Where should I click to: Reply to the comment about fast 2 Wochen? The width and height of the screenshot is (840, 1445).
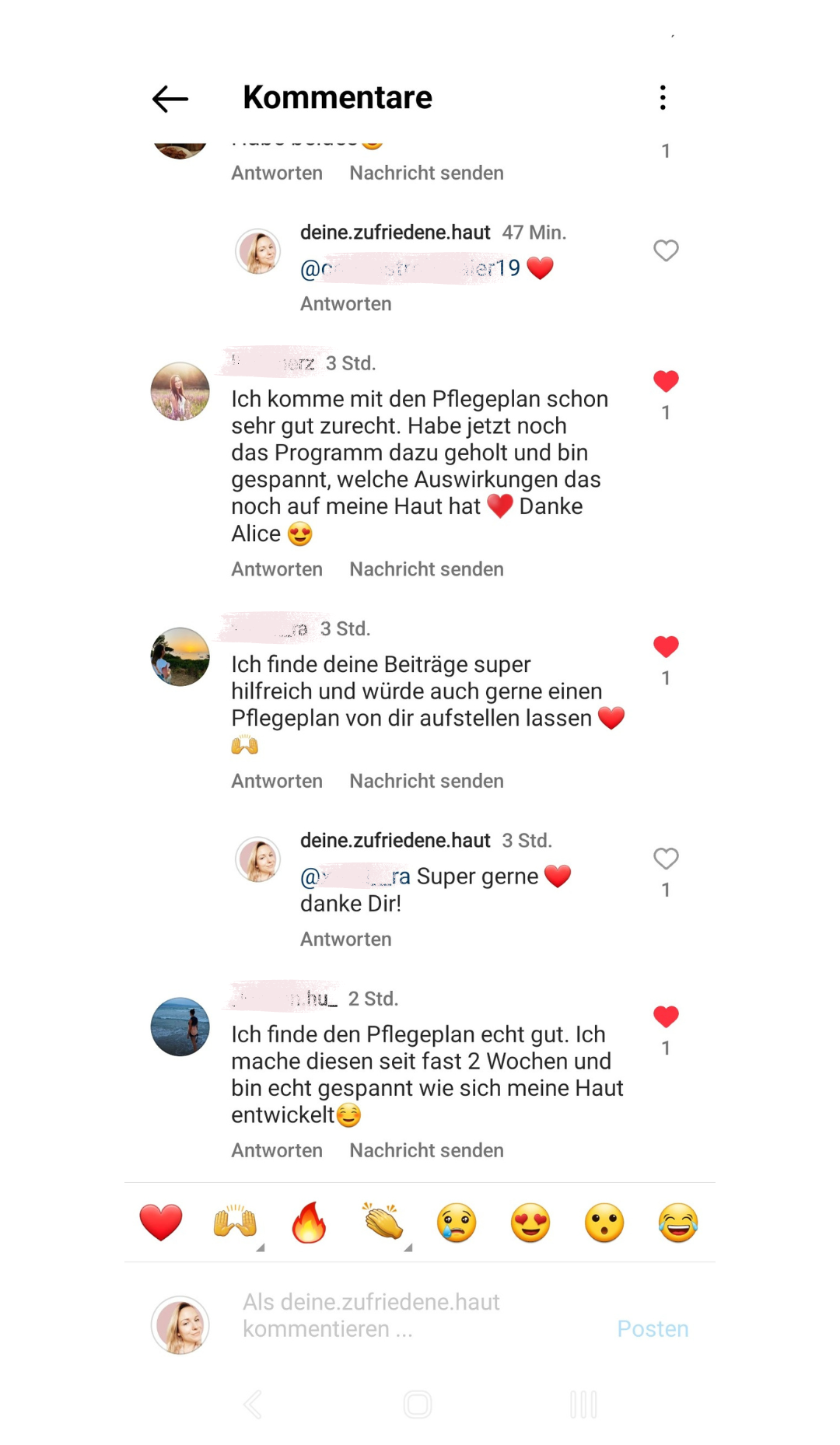(x=276, y=1150)
